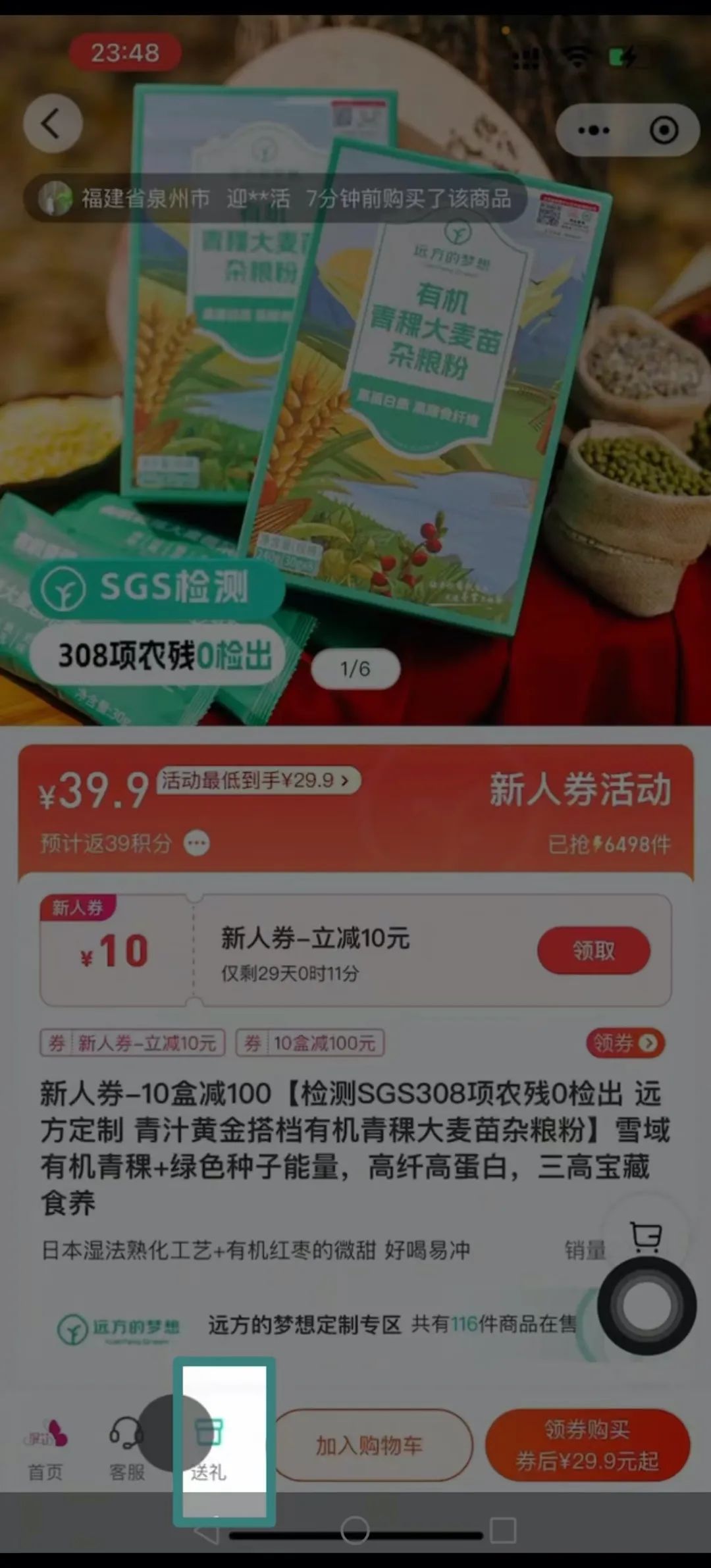Claim the ¥10 new user coupon with 领取

tap(593, 950)
